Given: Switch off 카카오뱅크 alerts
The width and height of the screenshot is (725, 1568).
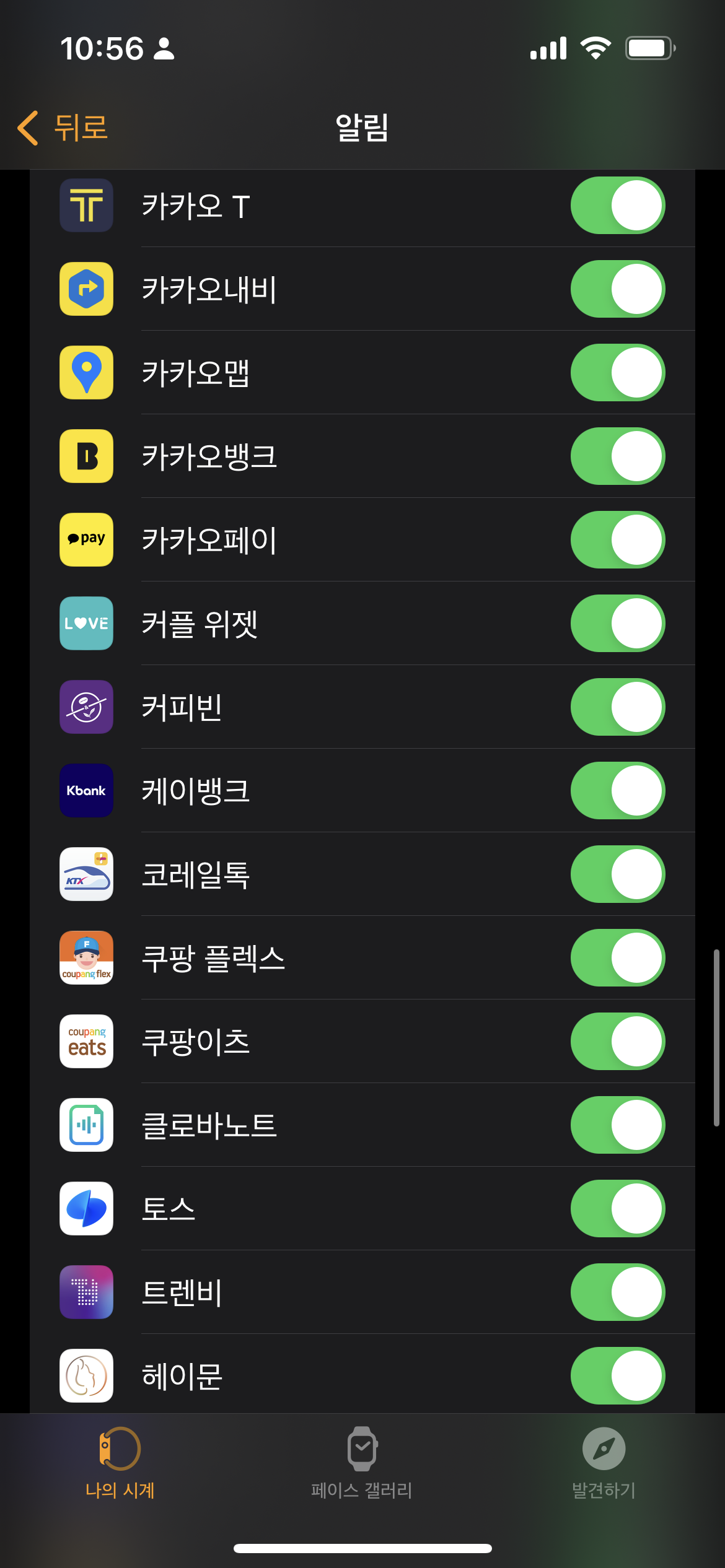Looking at the screenshot, I should point(617,456).
